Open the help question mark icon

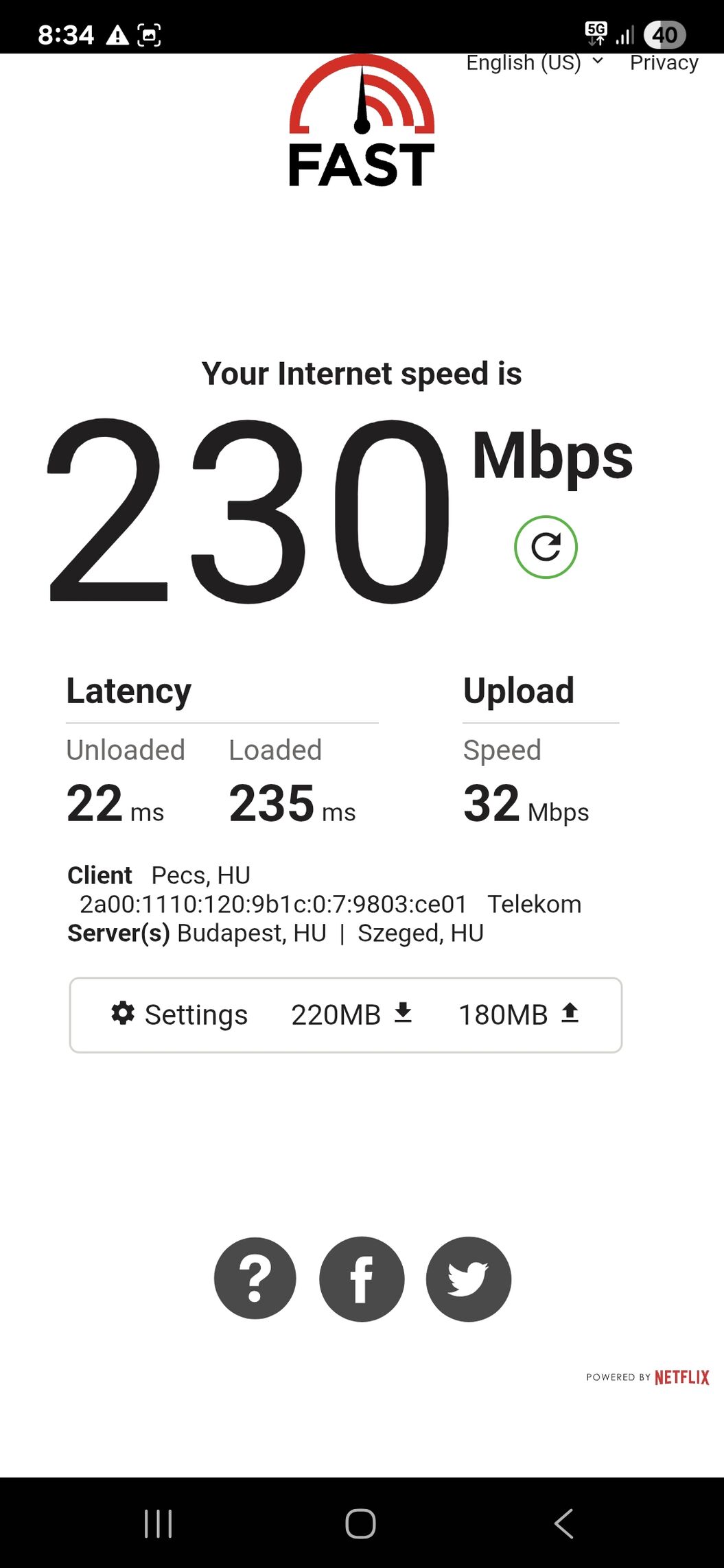tap(255, 1279)
